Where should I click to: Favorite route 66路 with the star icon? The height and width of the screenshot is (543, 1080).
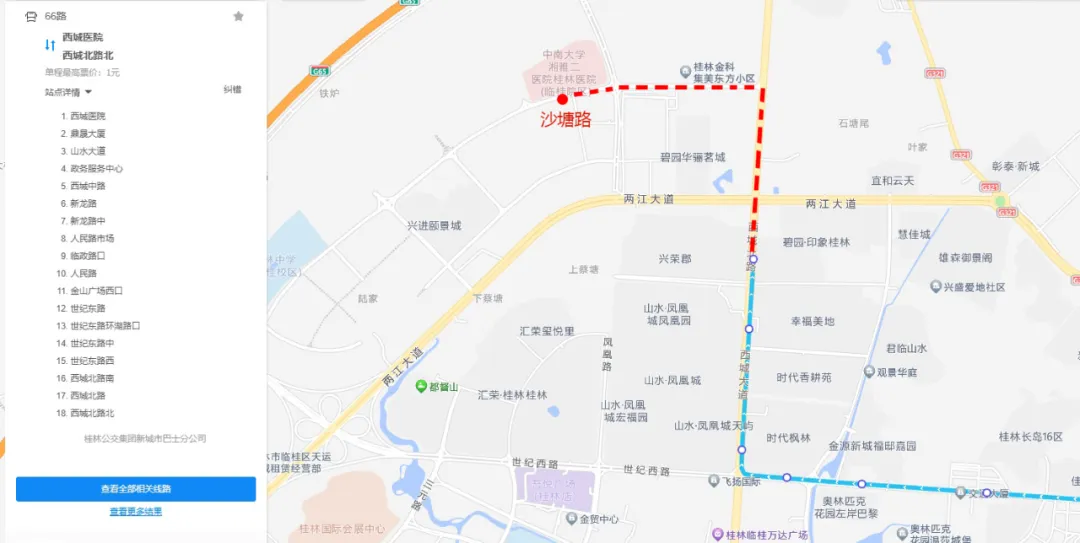(238, 16)
